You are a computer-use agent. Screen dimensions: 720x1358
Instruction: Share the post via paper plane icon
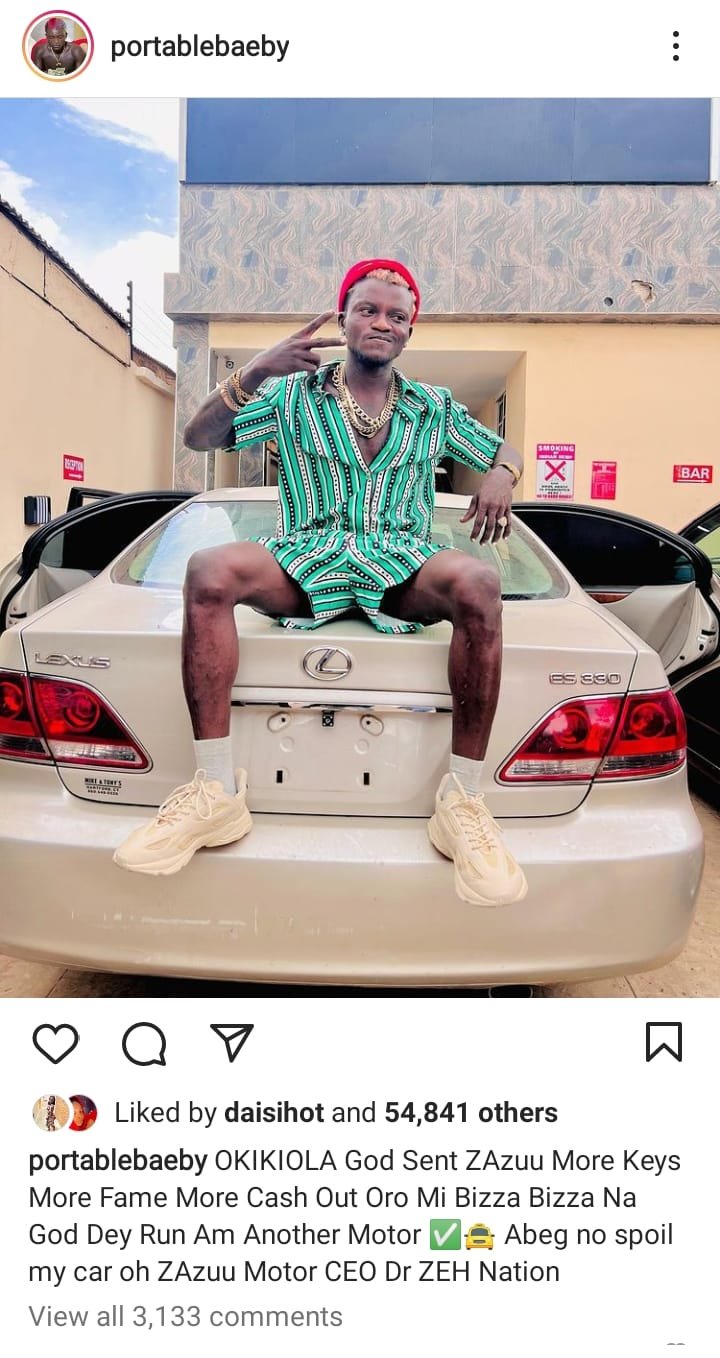[232, 1043]
